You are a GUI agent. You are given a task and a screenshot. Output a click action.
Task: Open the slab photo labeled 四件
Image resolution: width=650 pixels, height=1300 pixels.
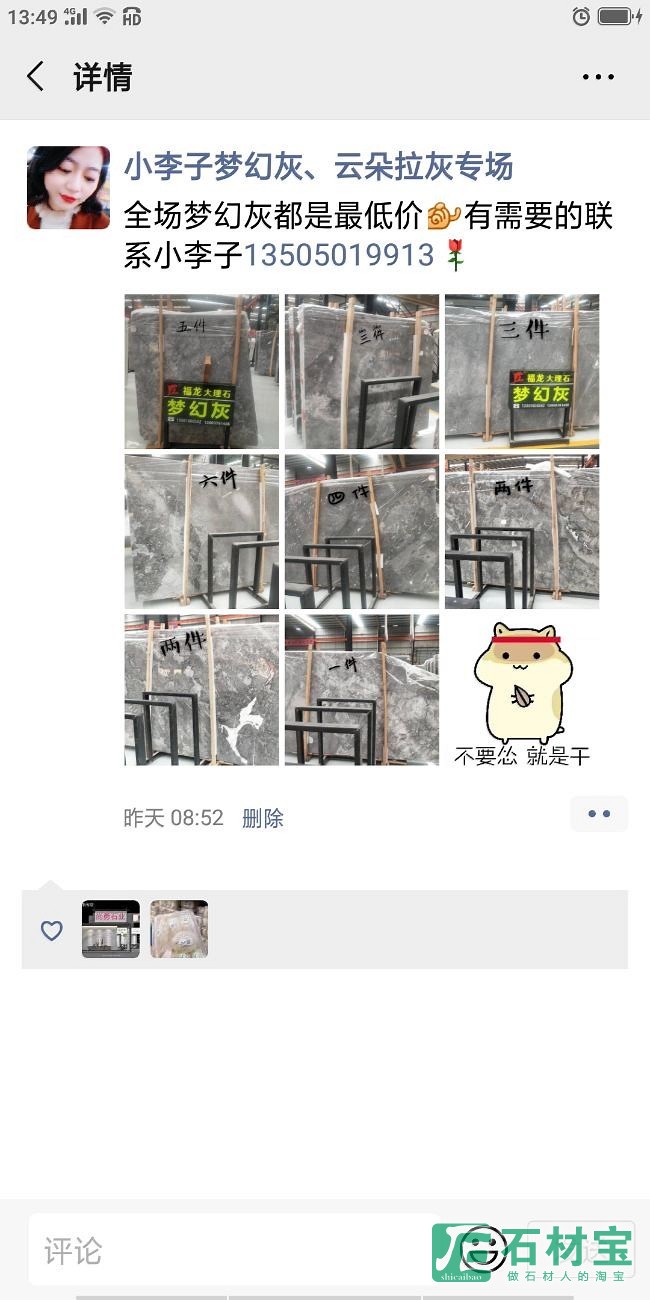(361, 531)
